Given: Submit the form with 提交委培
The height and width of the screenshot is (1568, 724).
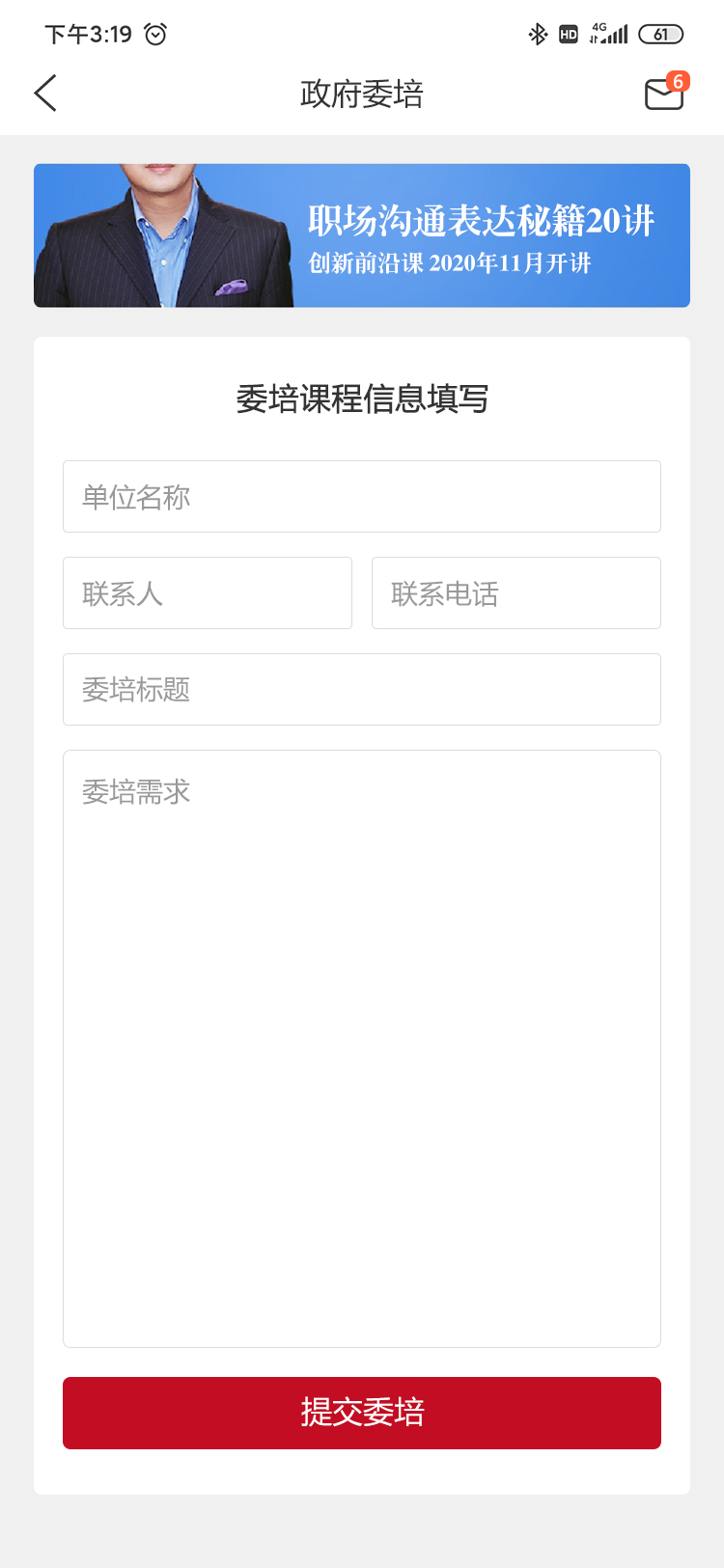Looking at the screenshot, I should point(362,1413).
